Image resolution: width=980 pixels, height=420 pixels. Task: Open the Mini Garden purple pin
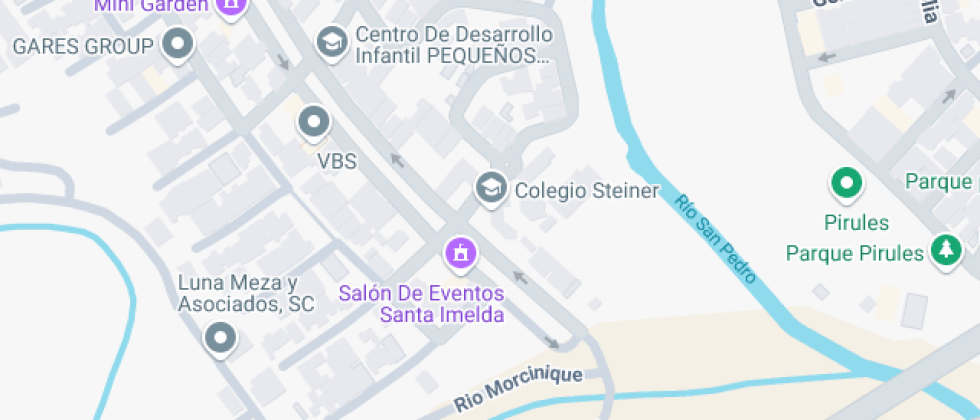point(232,6)
